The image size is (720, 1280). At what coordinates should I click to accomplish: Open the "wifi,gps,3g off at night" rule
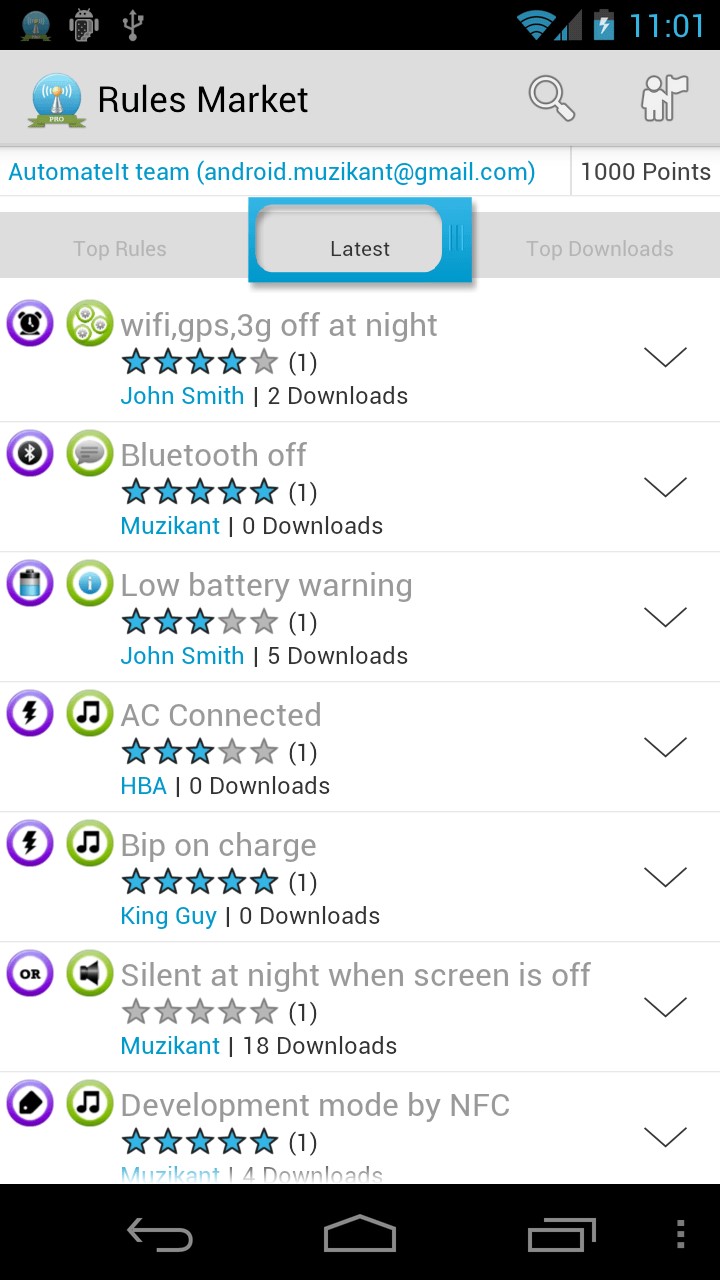[x=279, y=325]
